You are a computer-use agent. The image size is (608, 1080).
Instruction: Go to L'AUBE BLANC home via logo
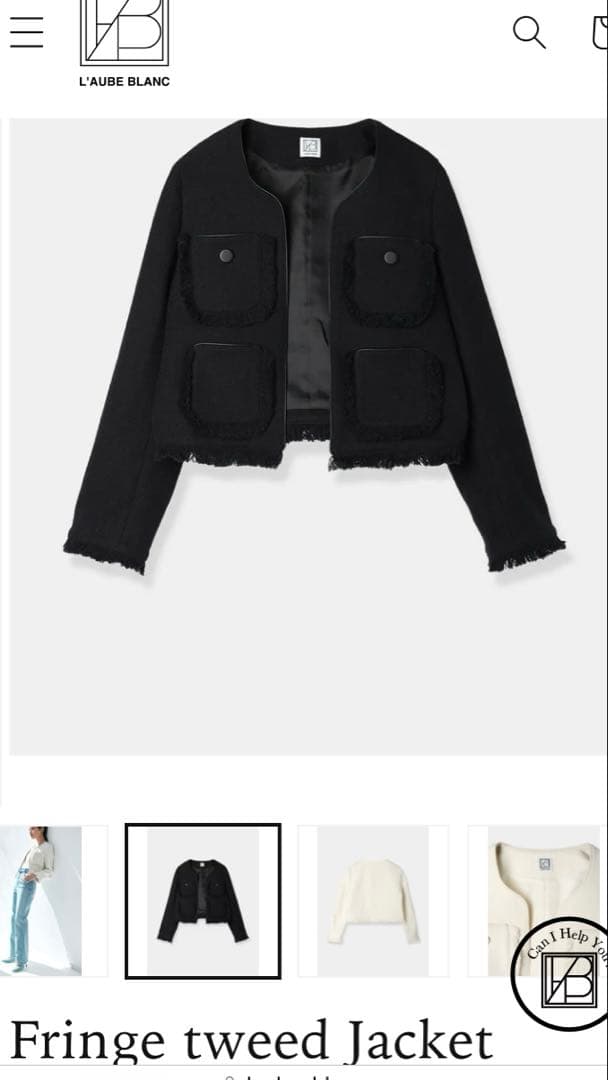(124, 40)
